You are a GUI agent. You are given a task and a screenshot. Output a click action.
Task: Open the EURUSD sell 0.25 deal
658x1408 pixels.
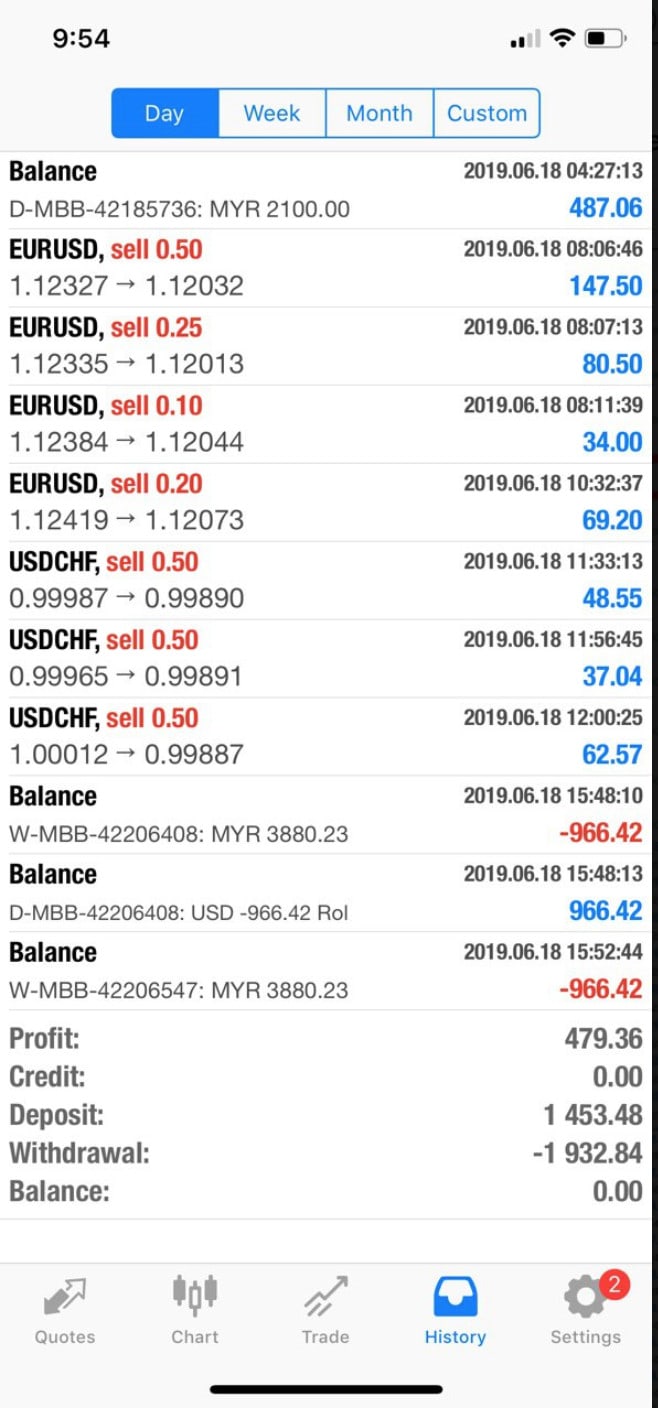(329, 346)
